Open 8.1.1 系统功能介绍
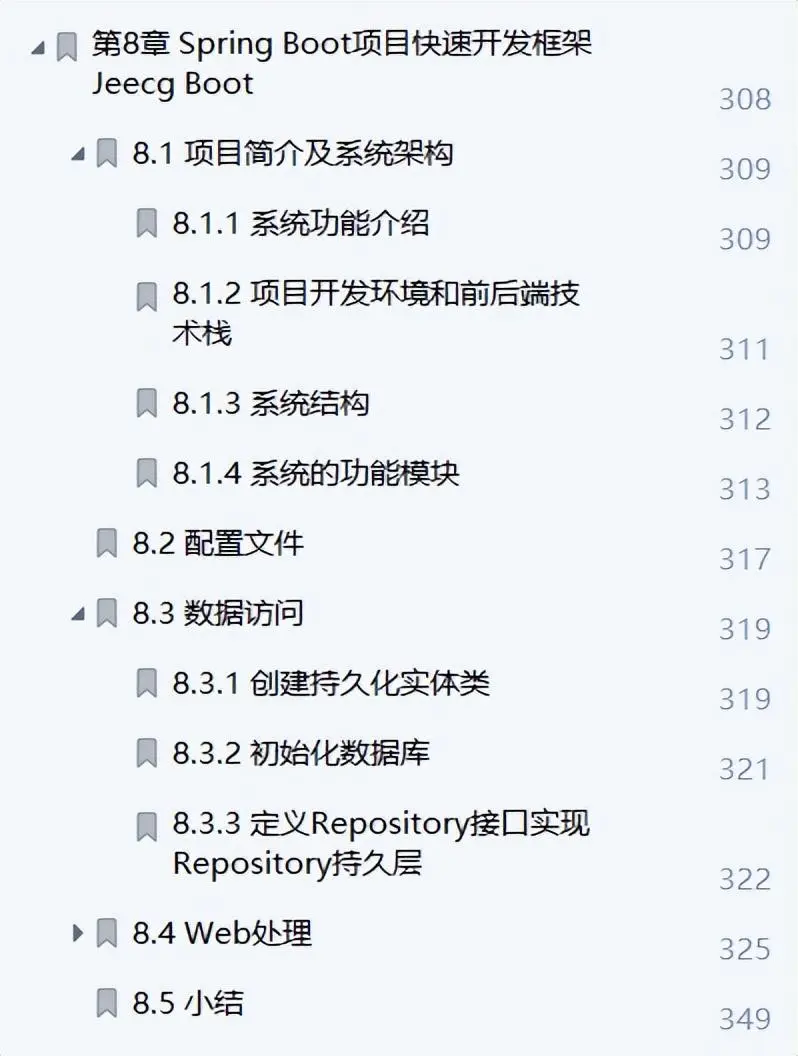 pos(300,223)
